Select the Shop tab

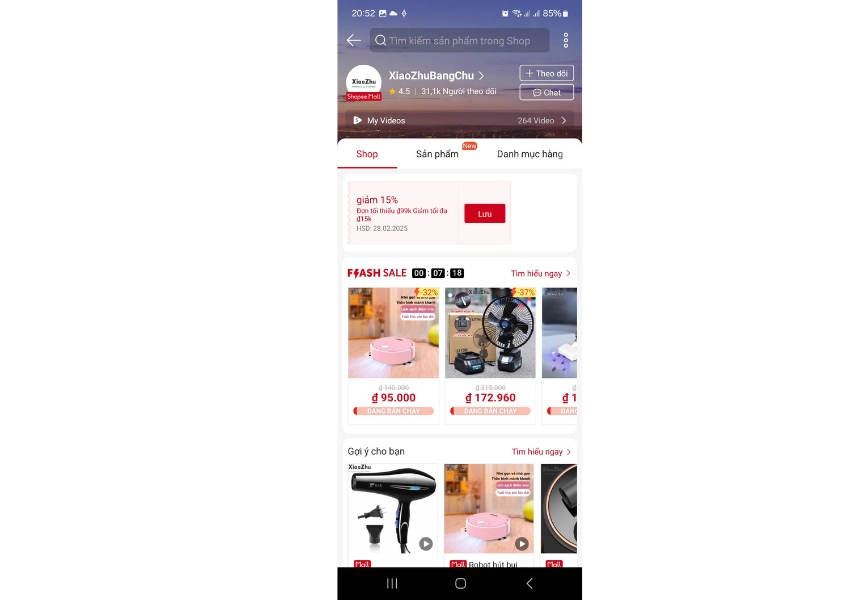tap(367, 154)
